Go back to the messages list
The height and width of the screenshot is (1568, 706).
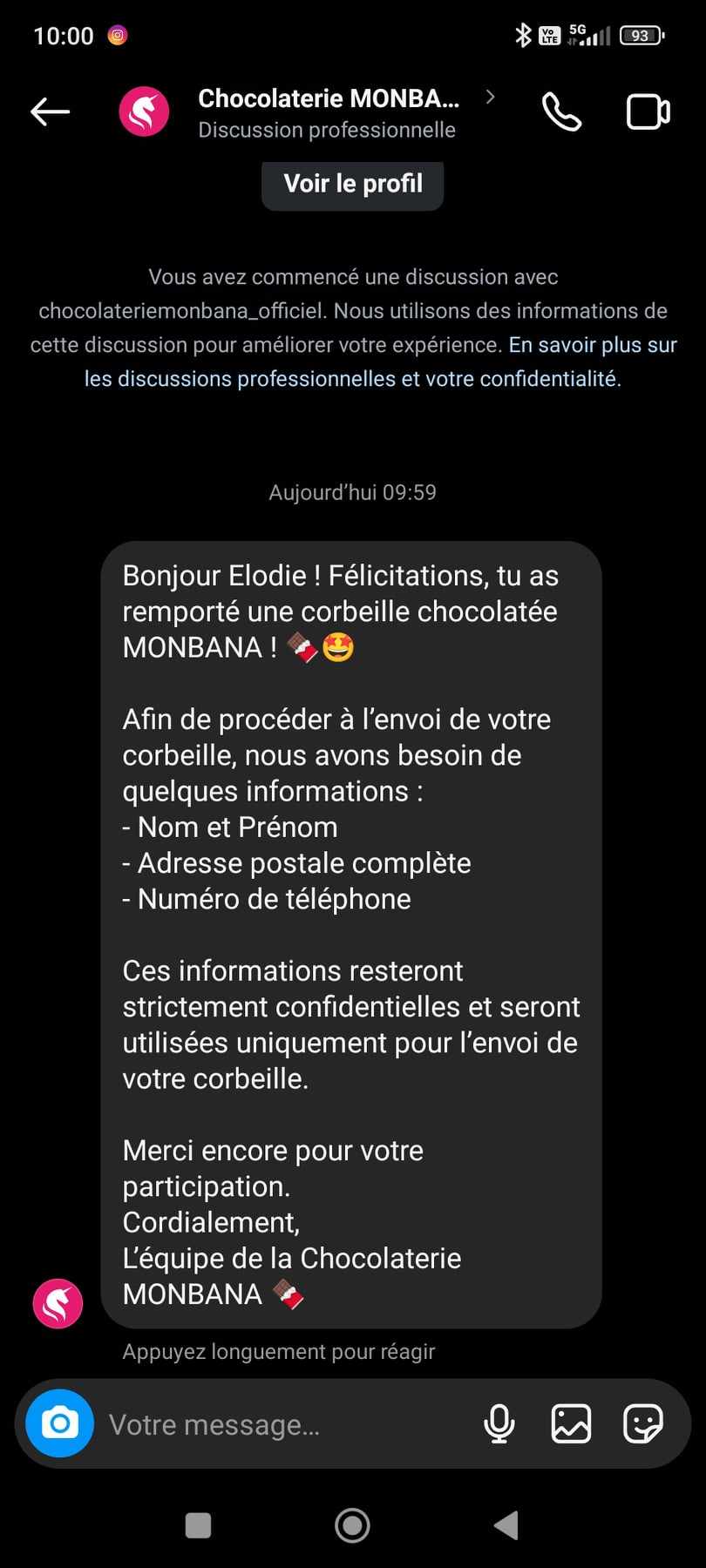click(50, 112)
